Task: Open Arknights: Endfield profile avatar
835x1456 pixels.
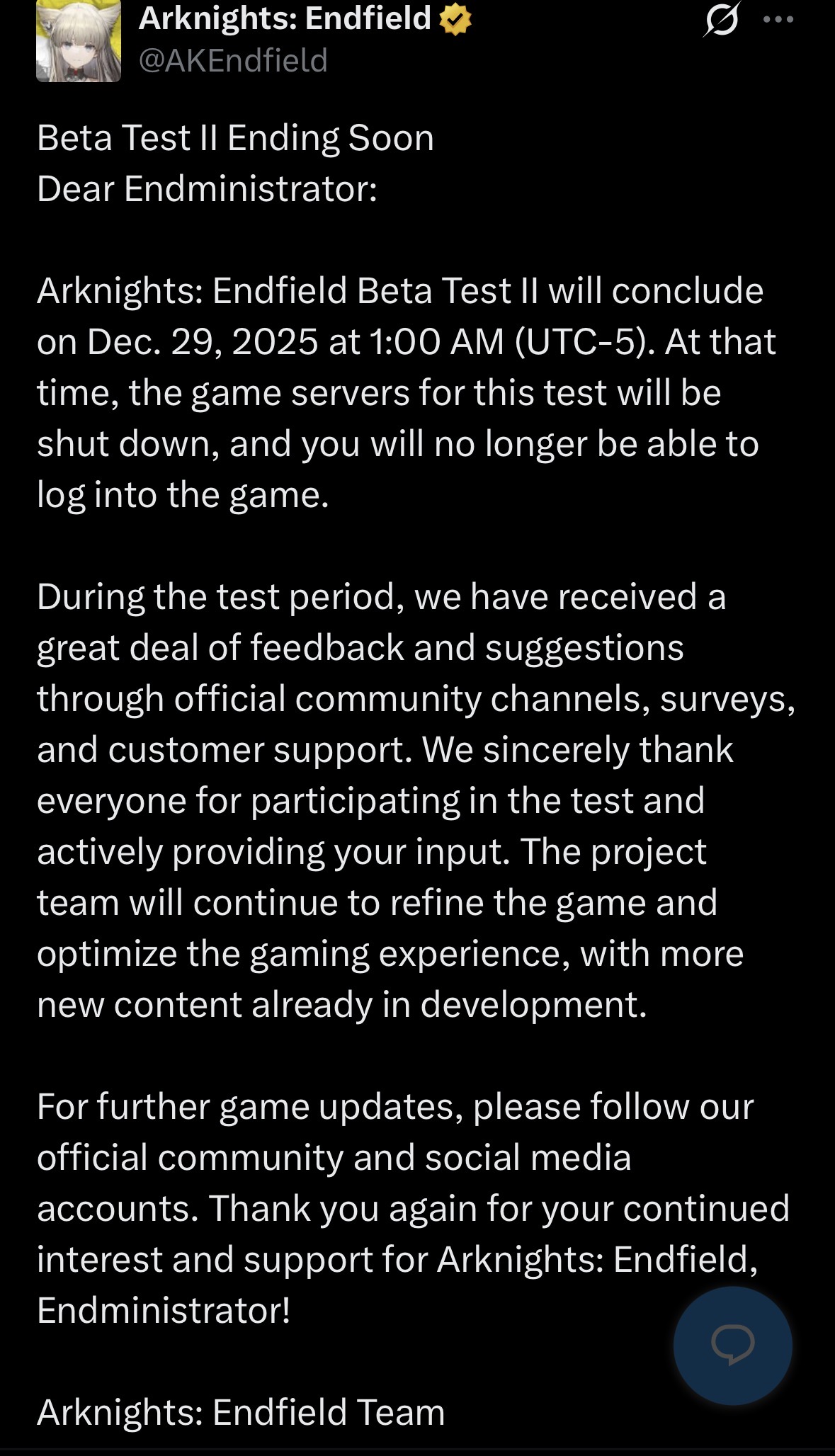Action: coord(79,41)
